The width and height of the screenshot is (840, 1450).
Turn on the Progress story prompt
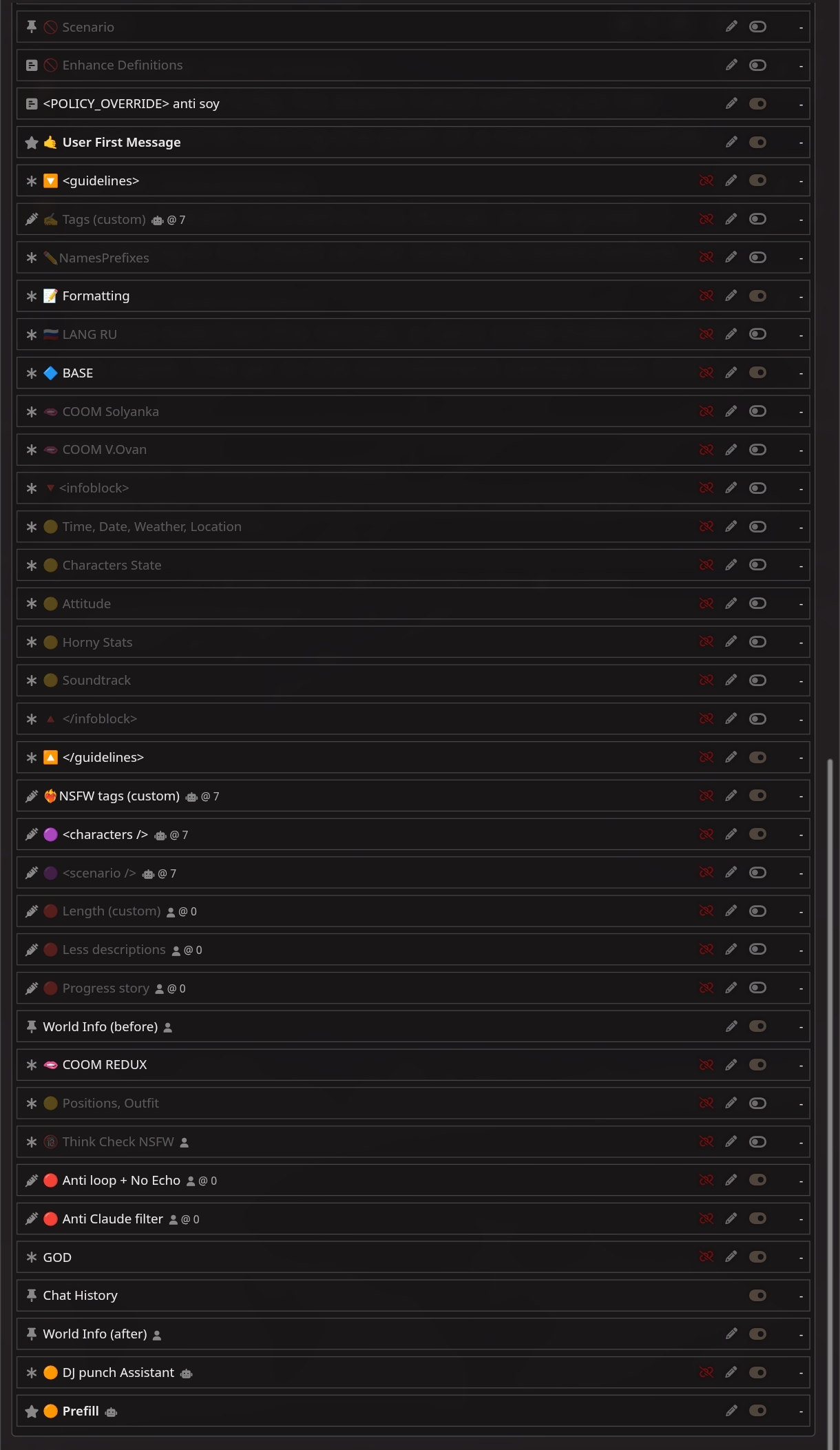pyautogui.click(x=757, y=988)
